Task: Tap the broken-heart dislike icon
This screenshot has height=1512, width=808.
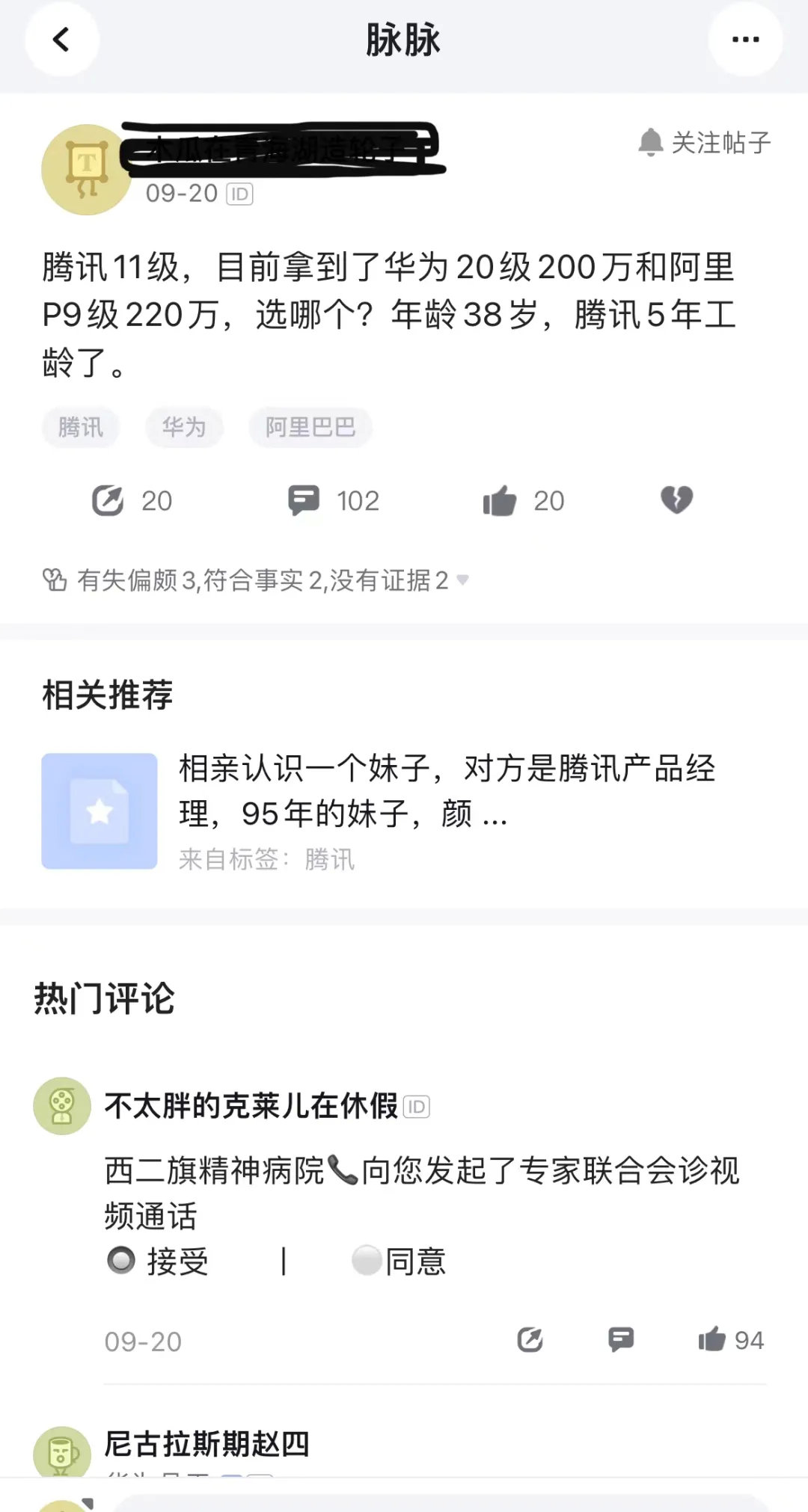Action: pos(677,500)
